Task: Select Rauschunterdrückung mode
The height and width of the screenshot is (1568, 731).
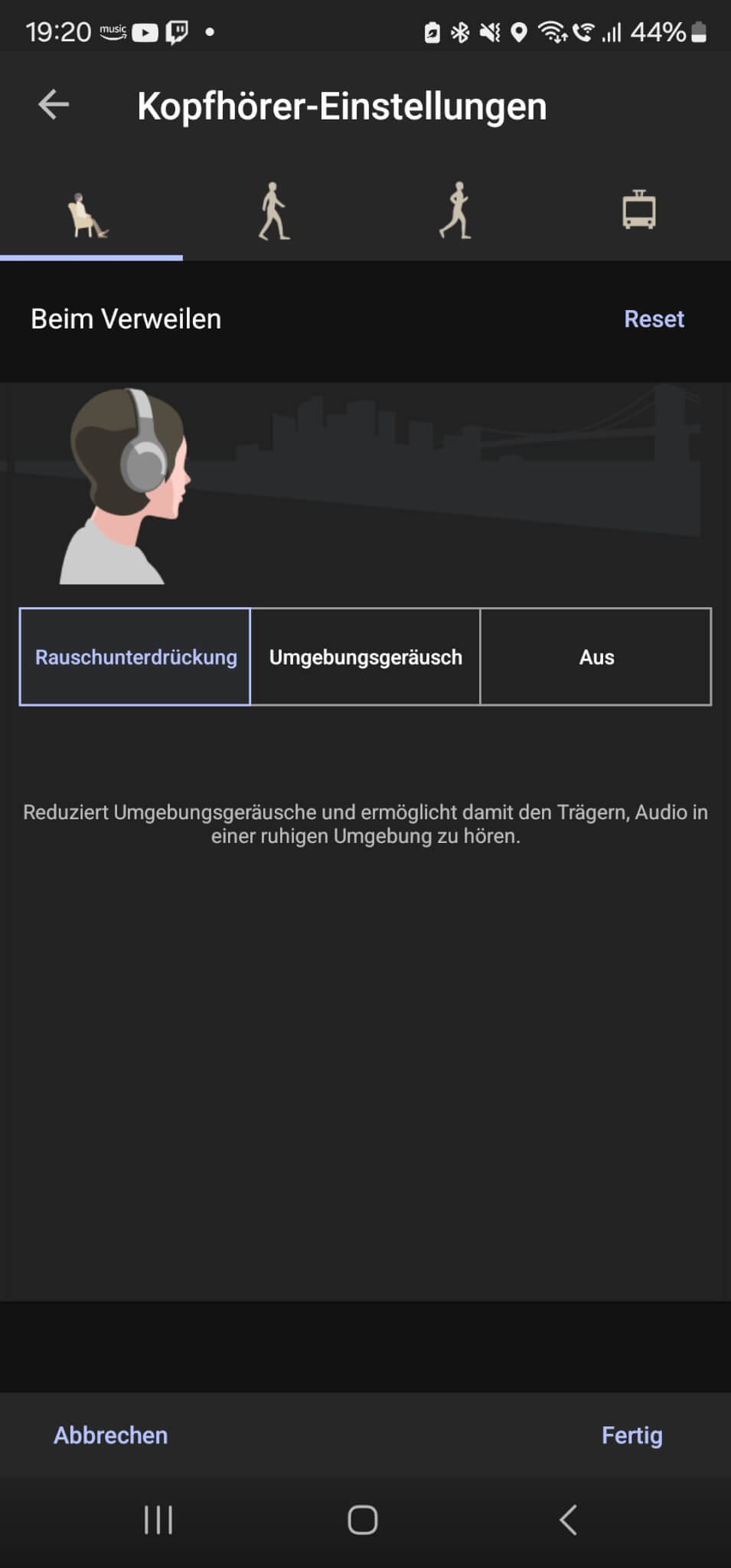Action: (x=135, y=657)
